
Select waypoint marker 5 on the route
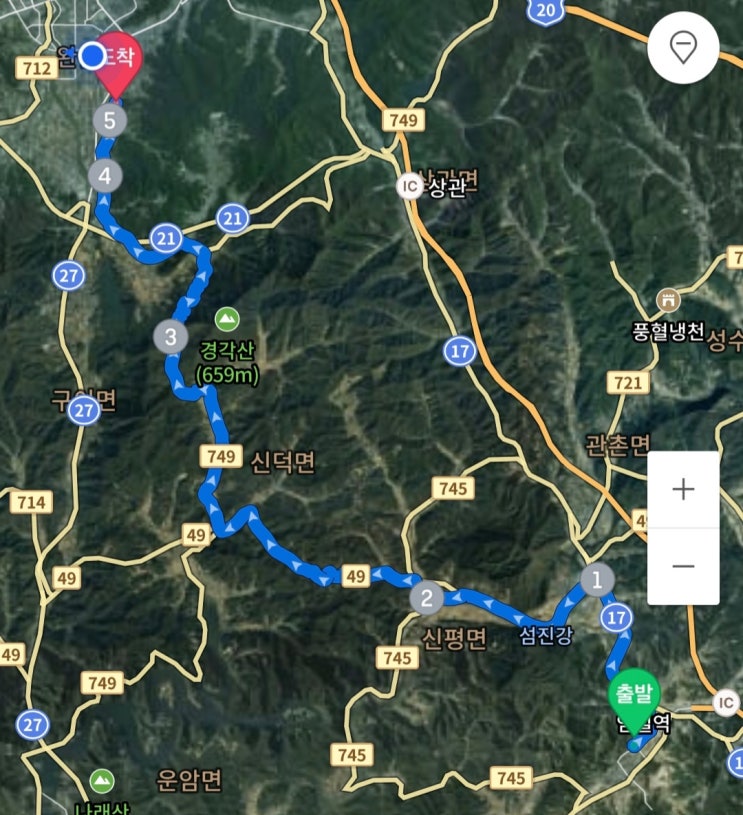[110, 121]
